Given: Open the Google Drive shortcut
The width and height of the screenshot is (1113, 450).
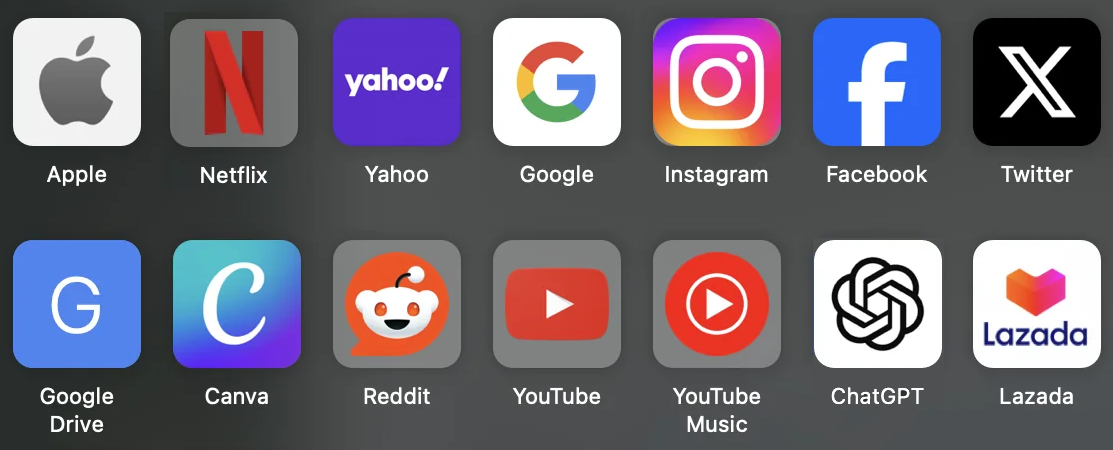Looking at the screenshot, I should (x=77, y=304).
